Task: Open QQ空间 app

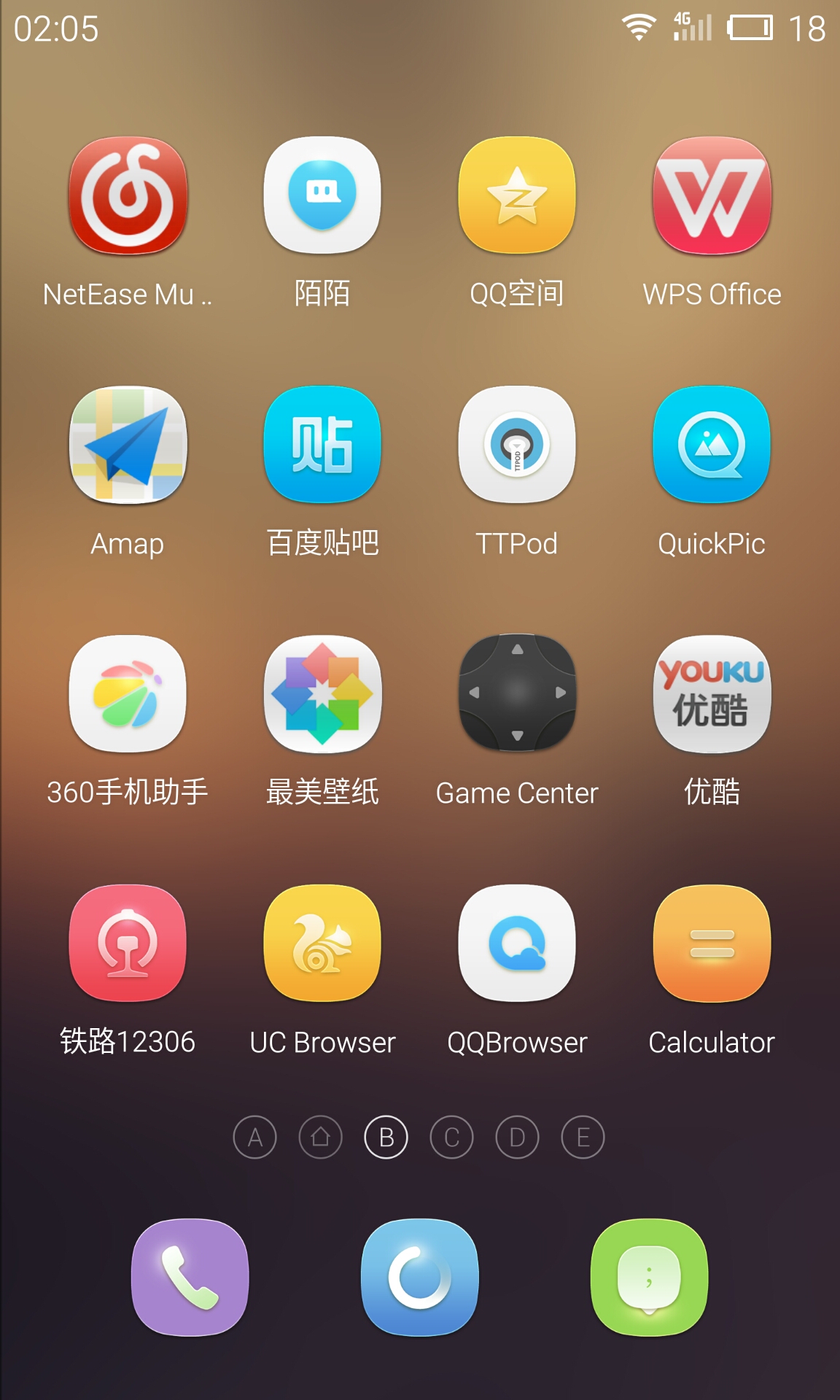Action: (517, 195)
